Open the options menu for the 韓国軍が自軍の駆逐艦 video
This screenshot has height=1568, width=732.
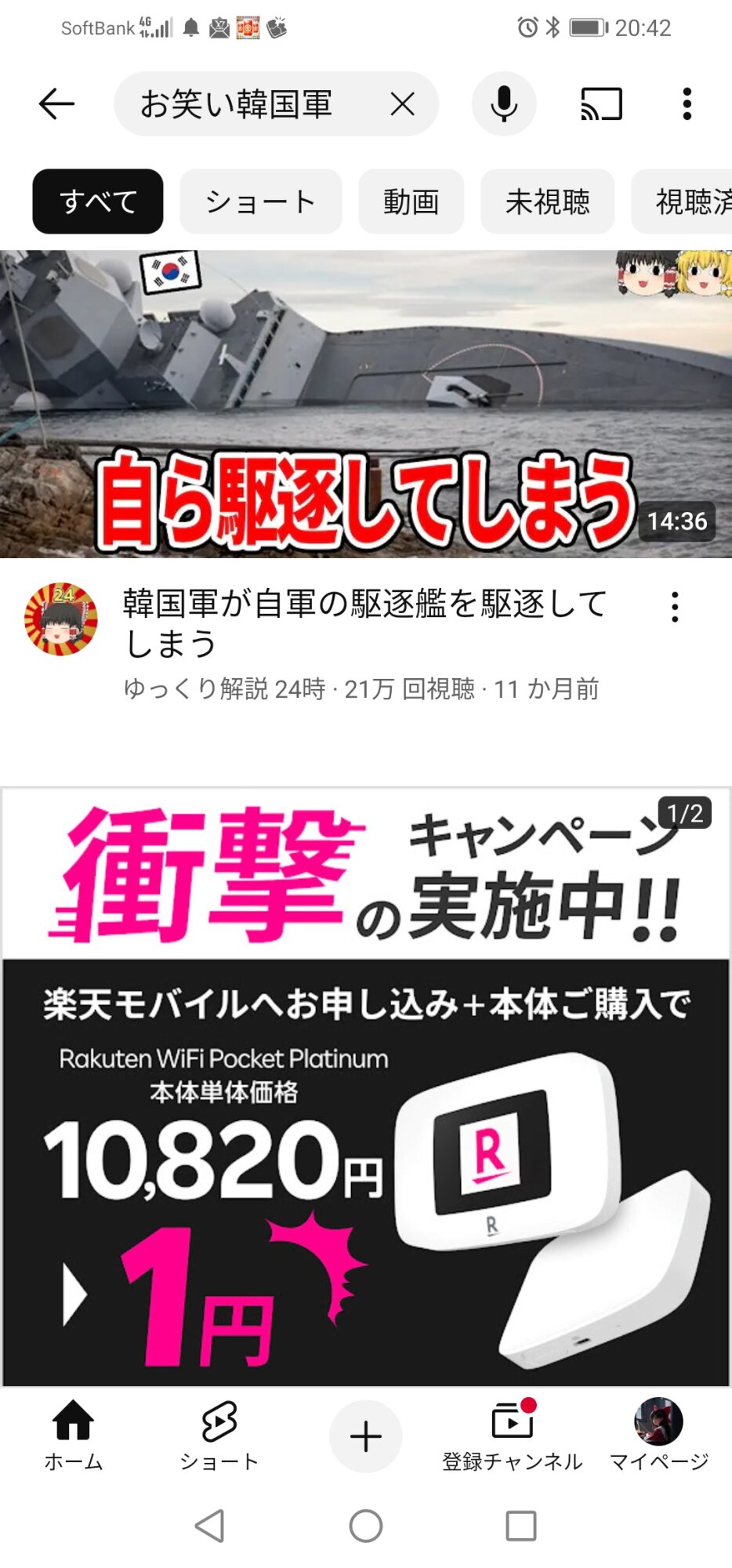pos(675,607)
